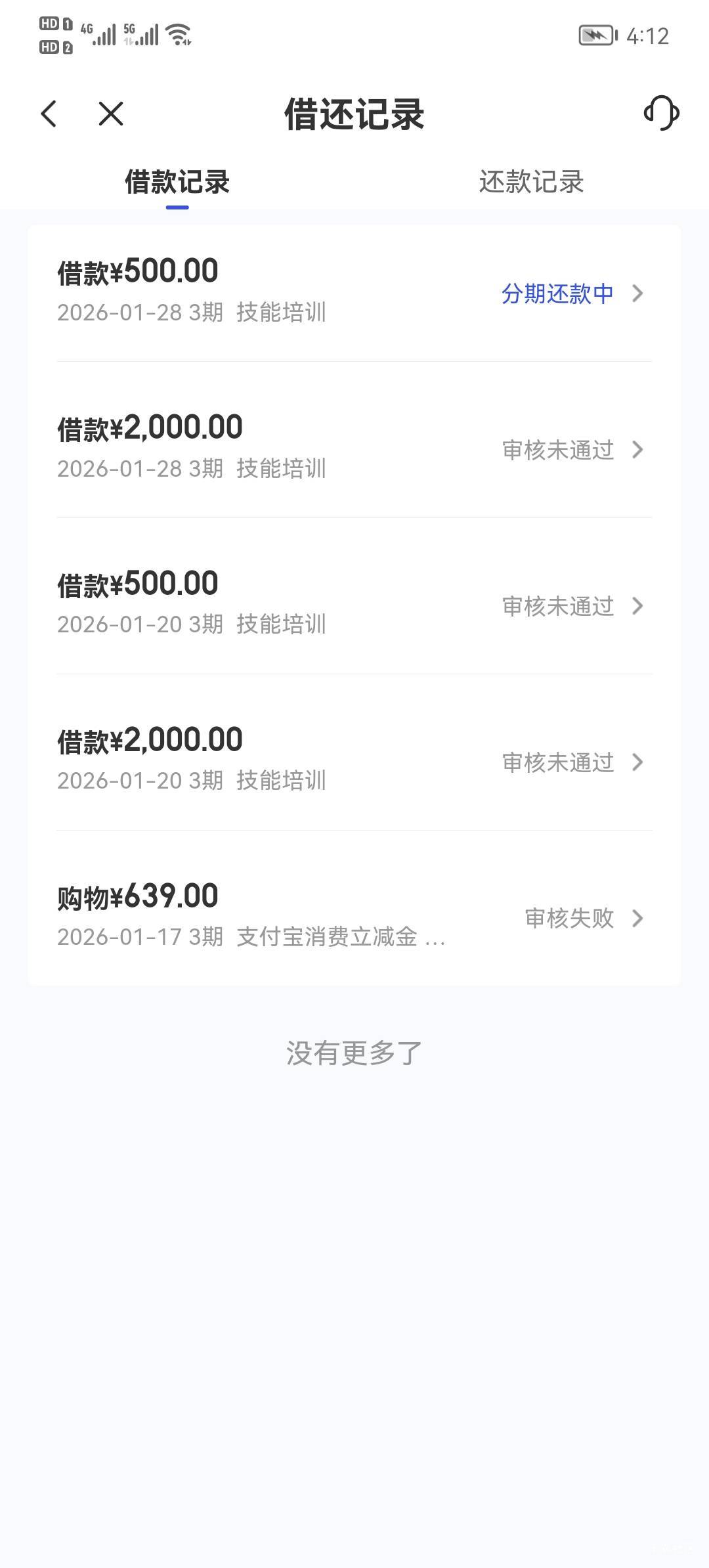709x1568 pixels.
Task: Close the page with the X icon
Action: [x=110, y=114]
